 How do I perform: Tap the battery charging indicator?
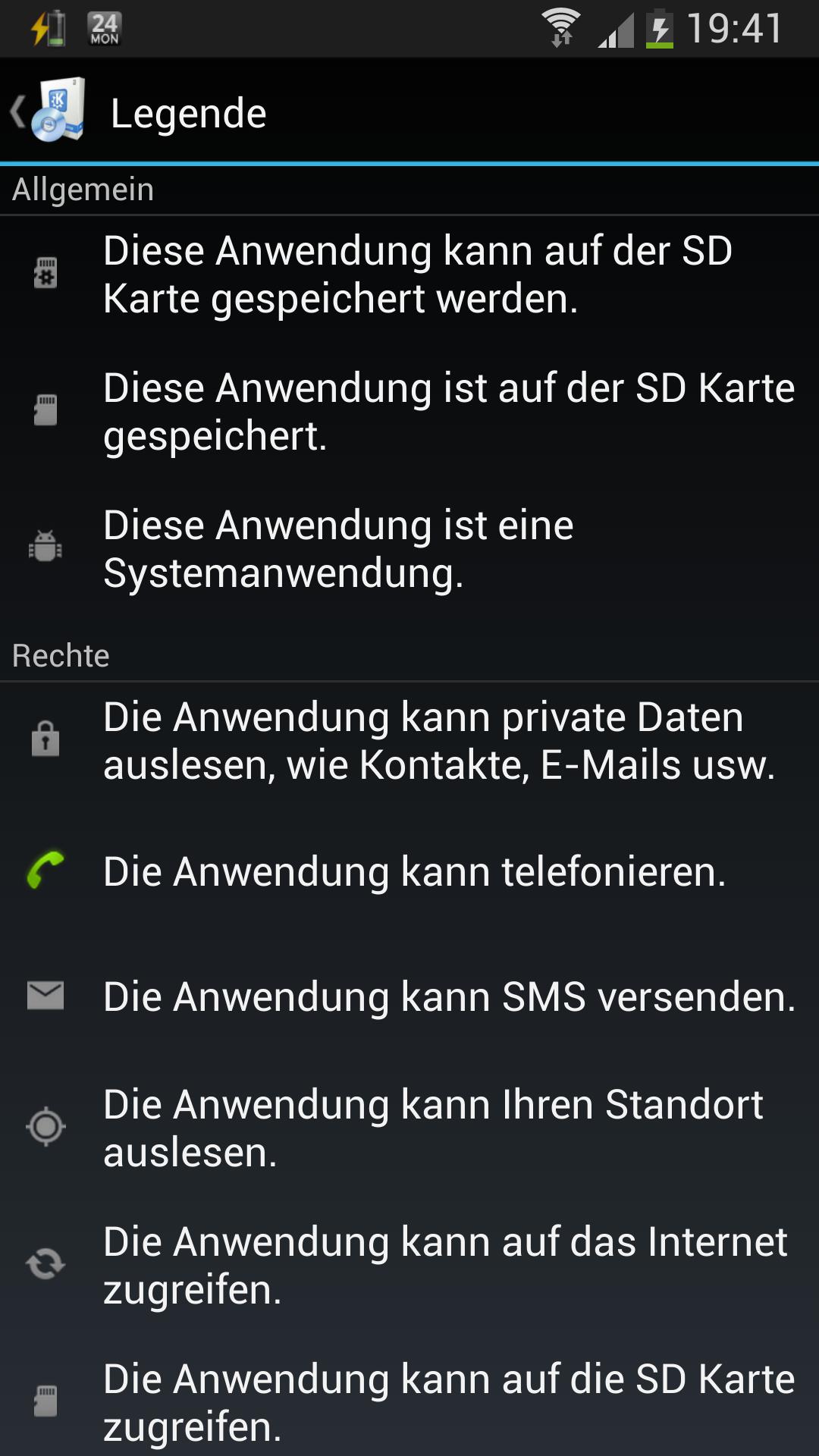click(659, 26)
